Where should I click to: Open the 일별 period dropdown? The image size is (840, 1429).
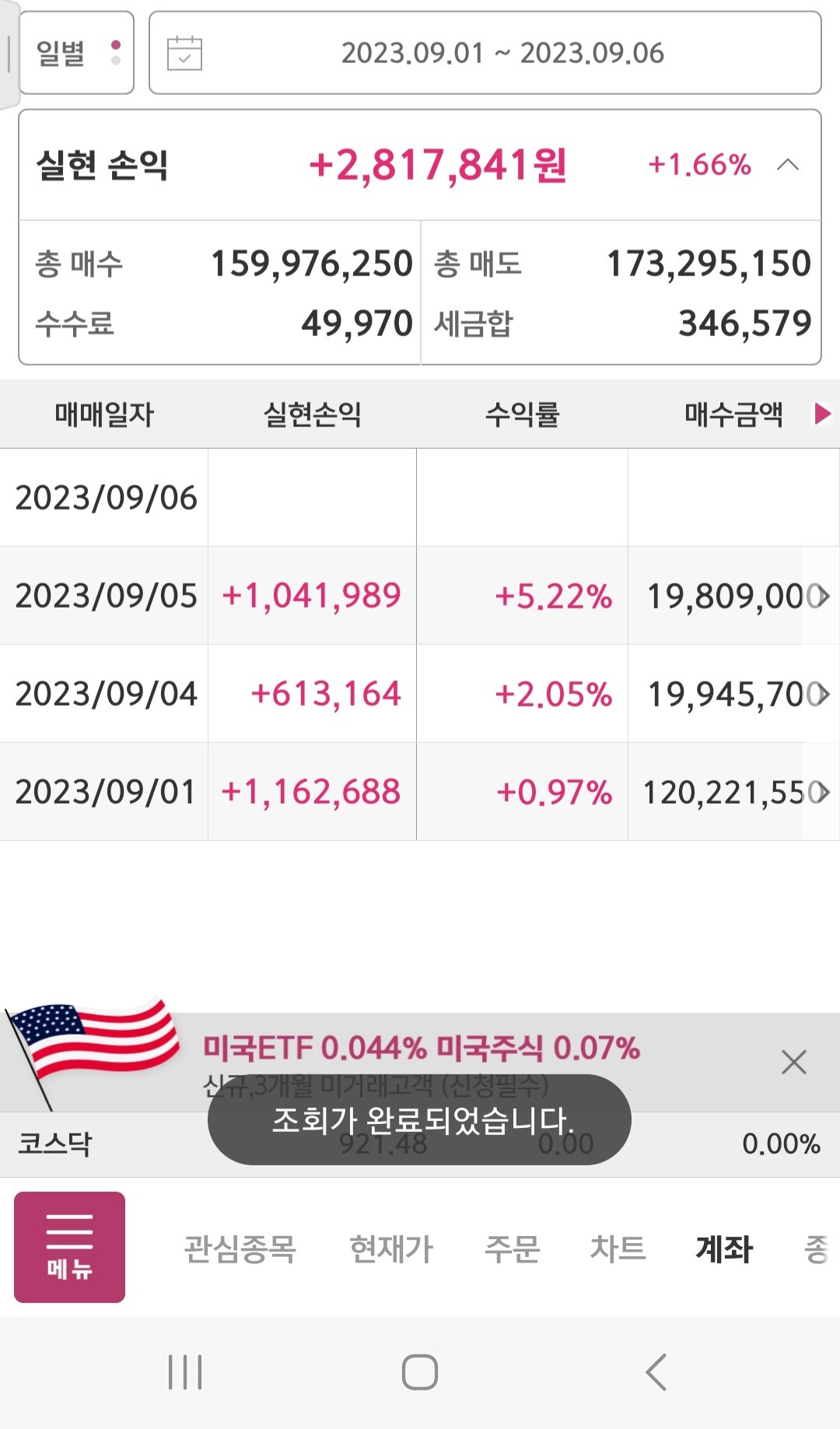pos(76,53)
